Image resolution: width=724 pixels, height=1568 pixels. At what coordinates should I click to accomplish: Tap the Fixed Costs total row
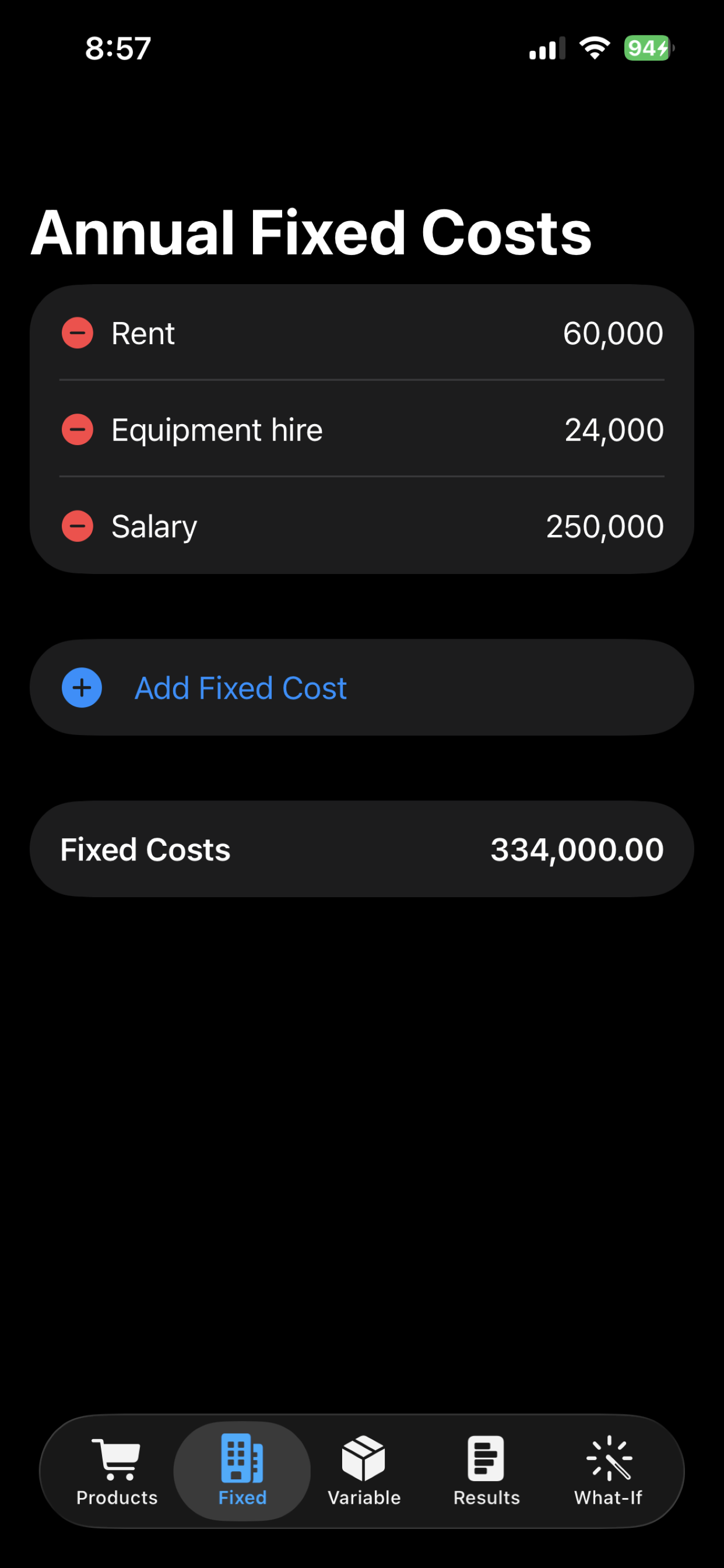coord(363,849)
